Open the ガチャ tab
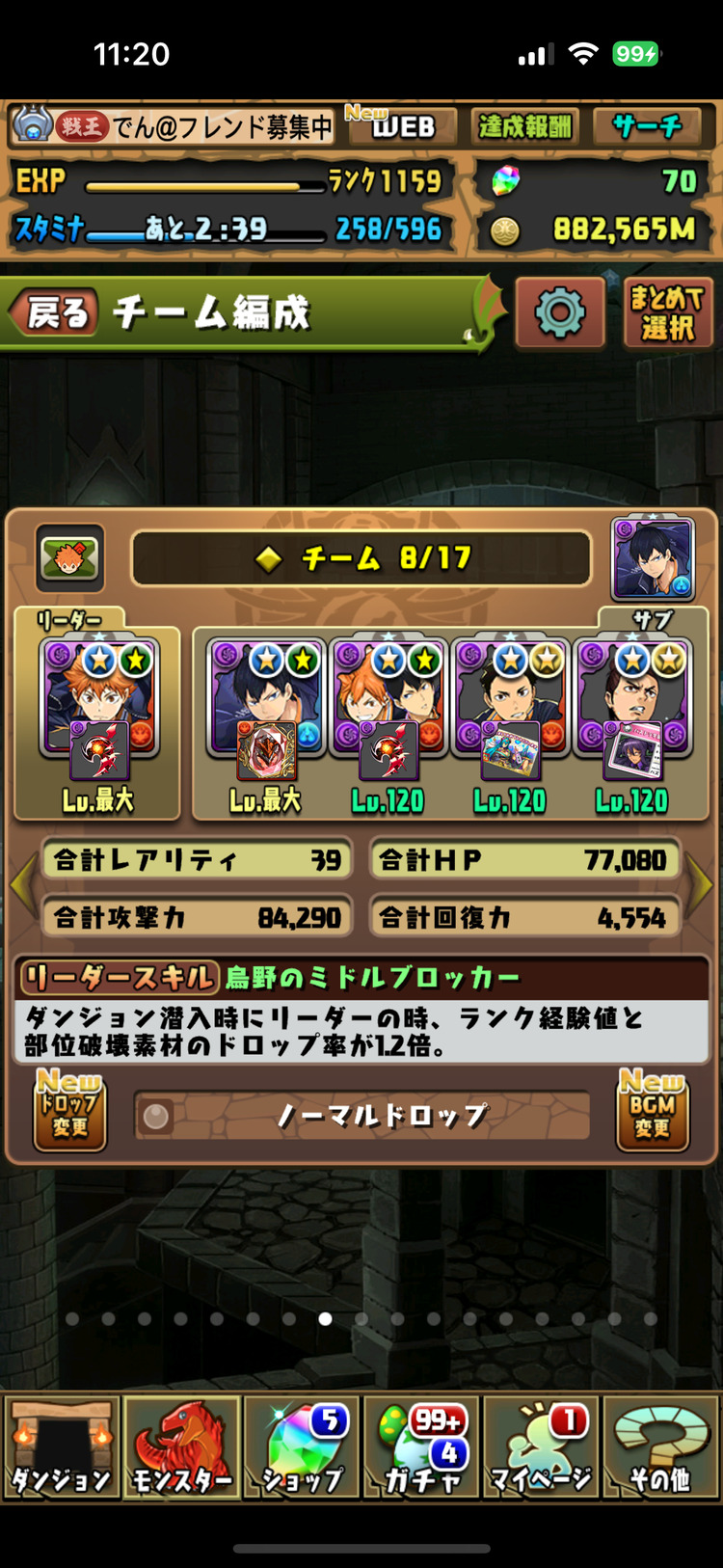The height and width of the screenshot is (1568, 723). [x=421, y=1448]
